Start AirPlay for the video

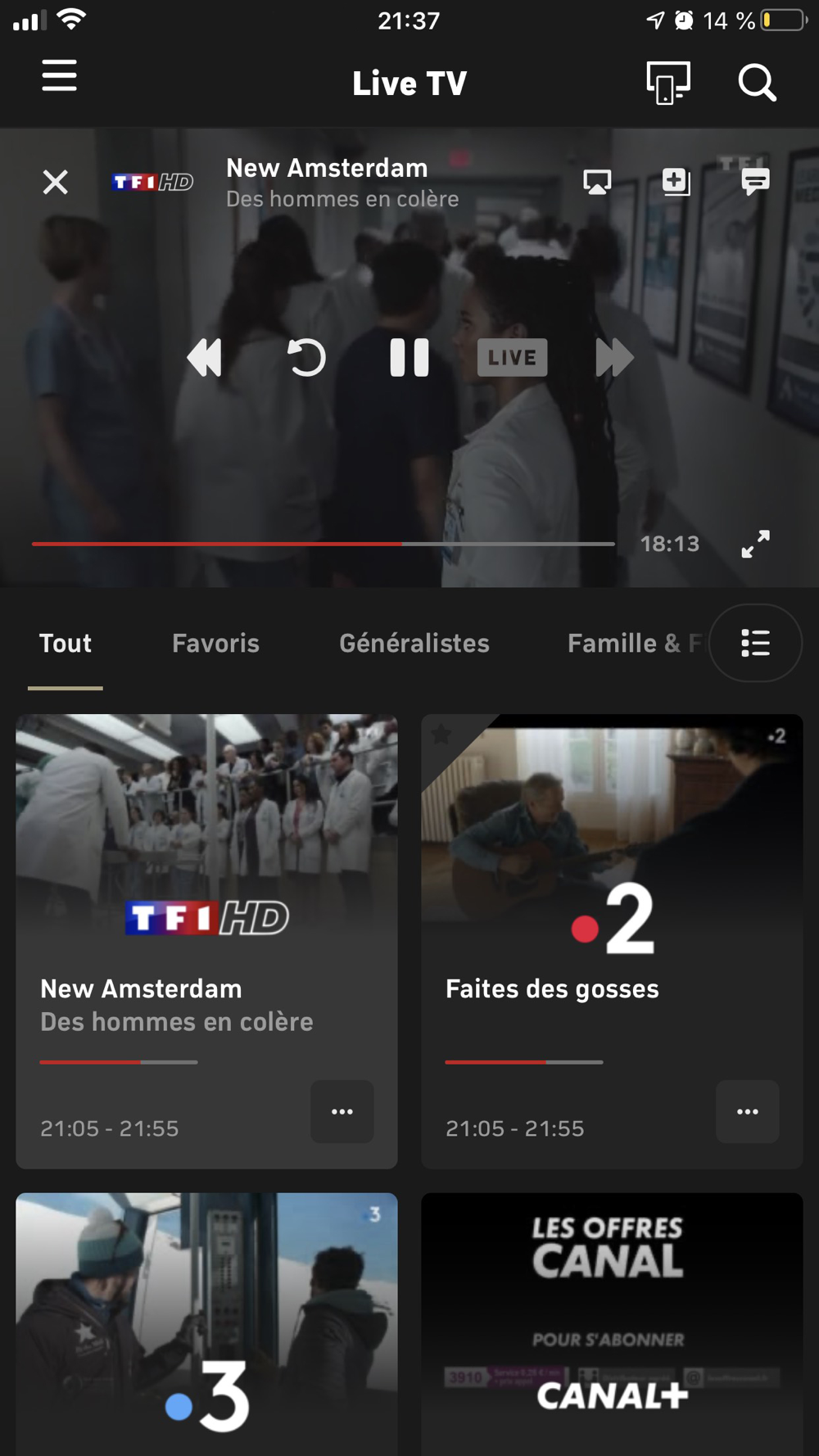point(597,182)
